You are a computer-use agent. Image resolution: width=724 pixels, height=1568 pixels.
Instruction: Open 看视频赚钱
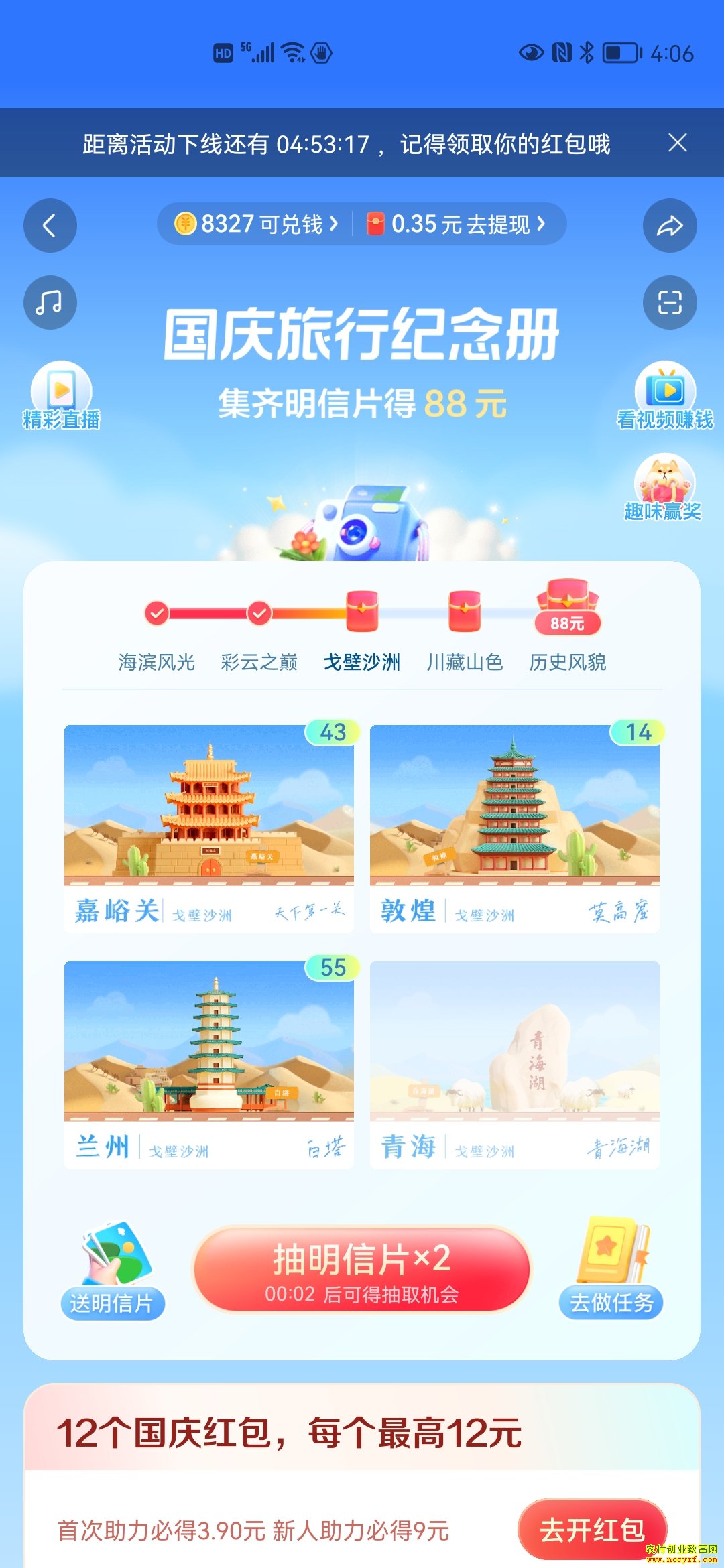[x=664, y=395]
